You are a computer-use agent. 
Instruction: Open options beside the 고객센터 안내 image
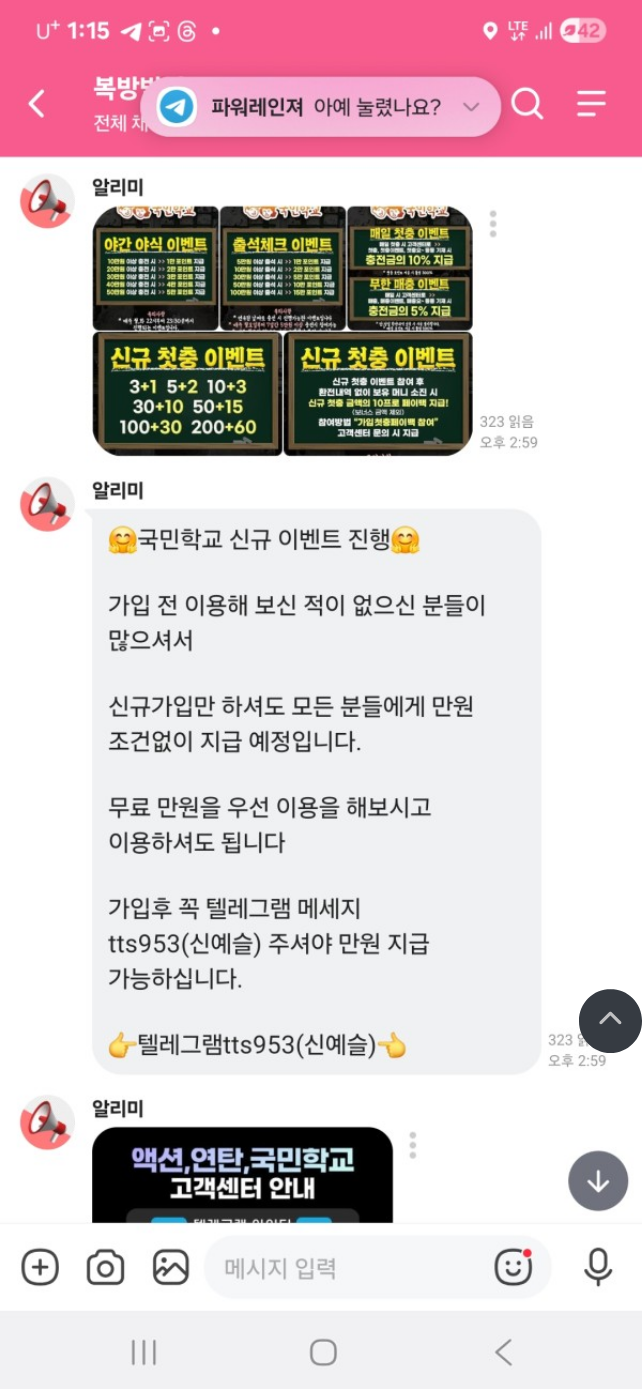click(x=412, y=1145)
